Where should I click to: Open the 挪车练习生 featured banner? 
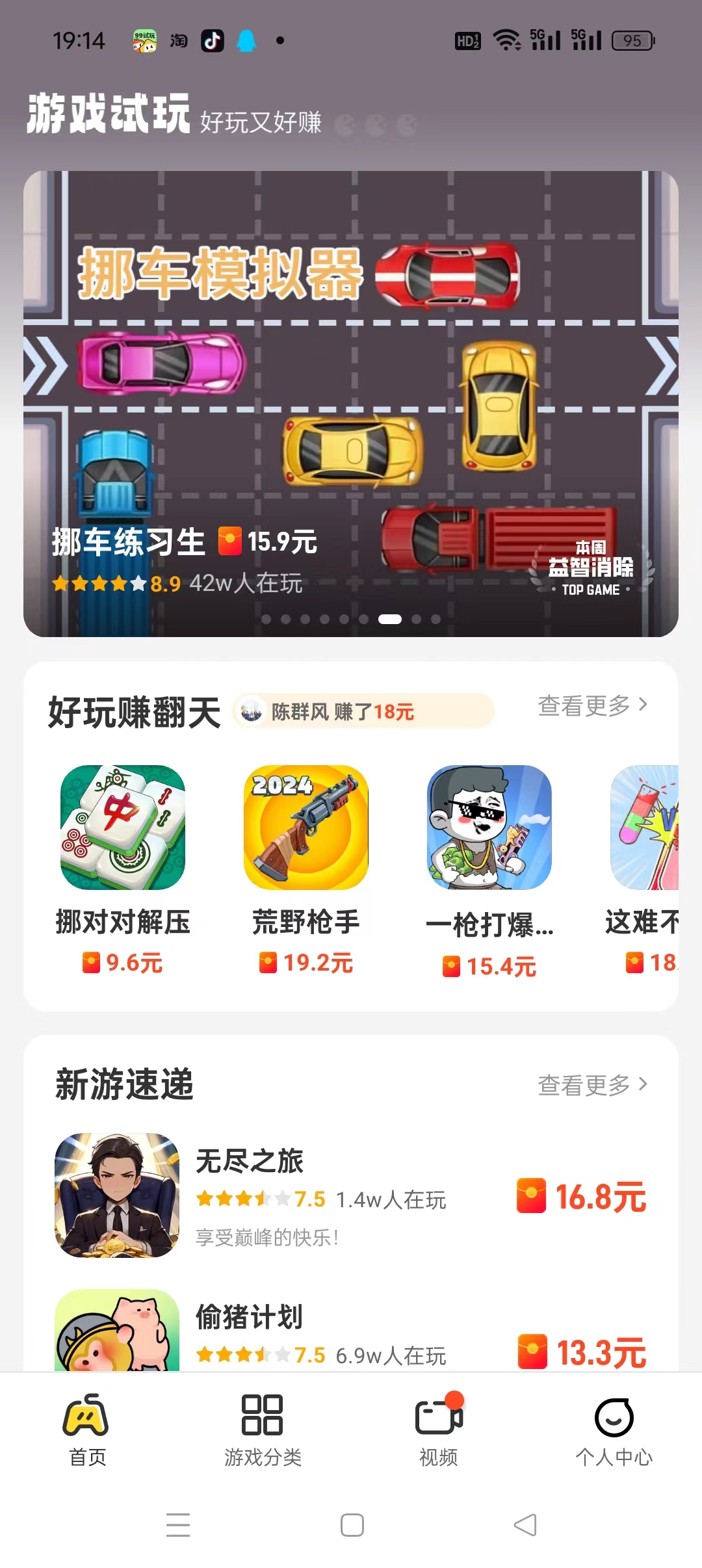point(351,404)
